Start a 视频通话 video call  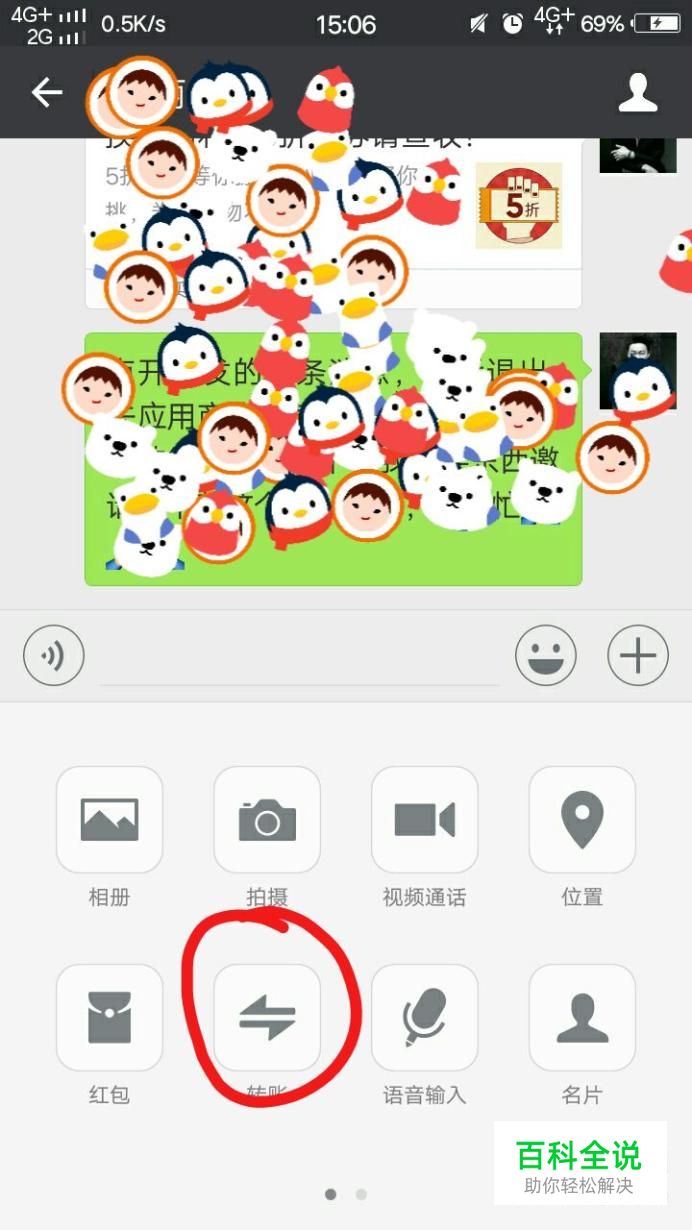(x=424, y=820)
